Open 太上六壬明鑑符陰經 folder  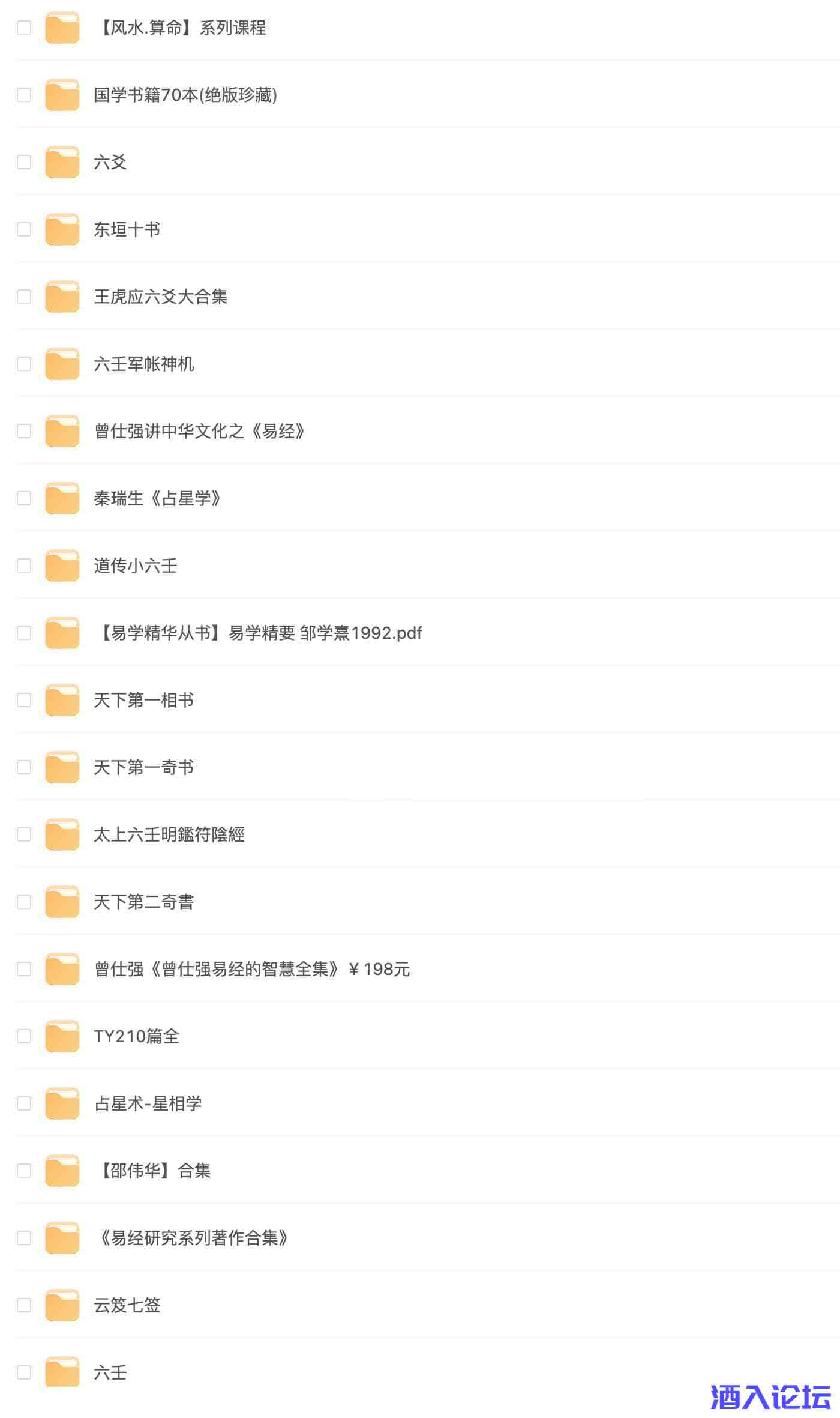tap(169, 835)
